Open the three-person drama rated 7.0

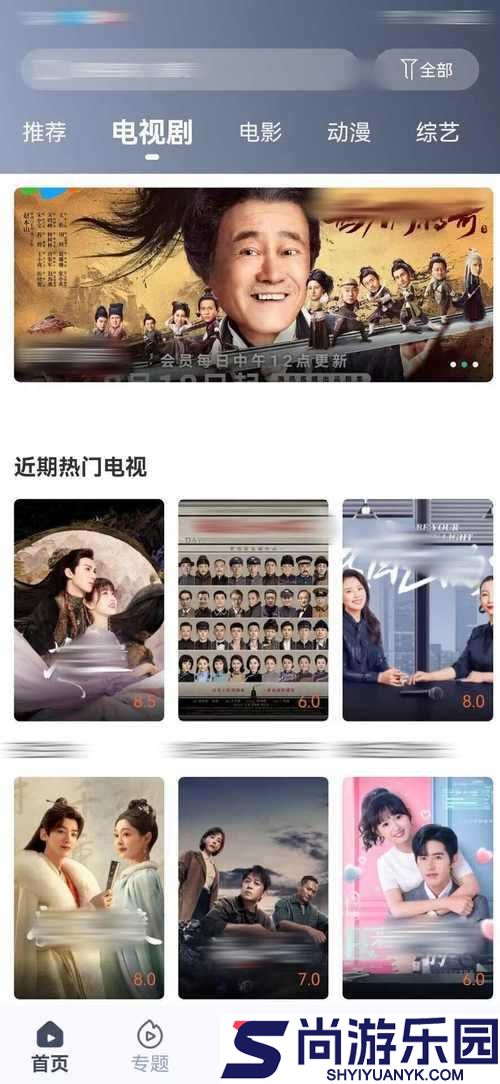(253, 888)
